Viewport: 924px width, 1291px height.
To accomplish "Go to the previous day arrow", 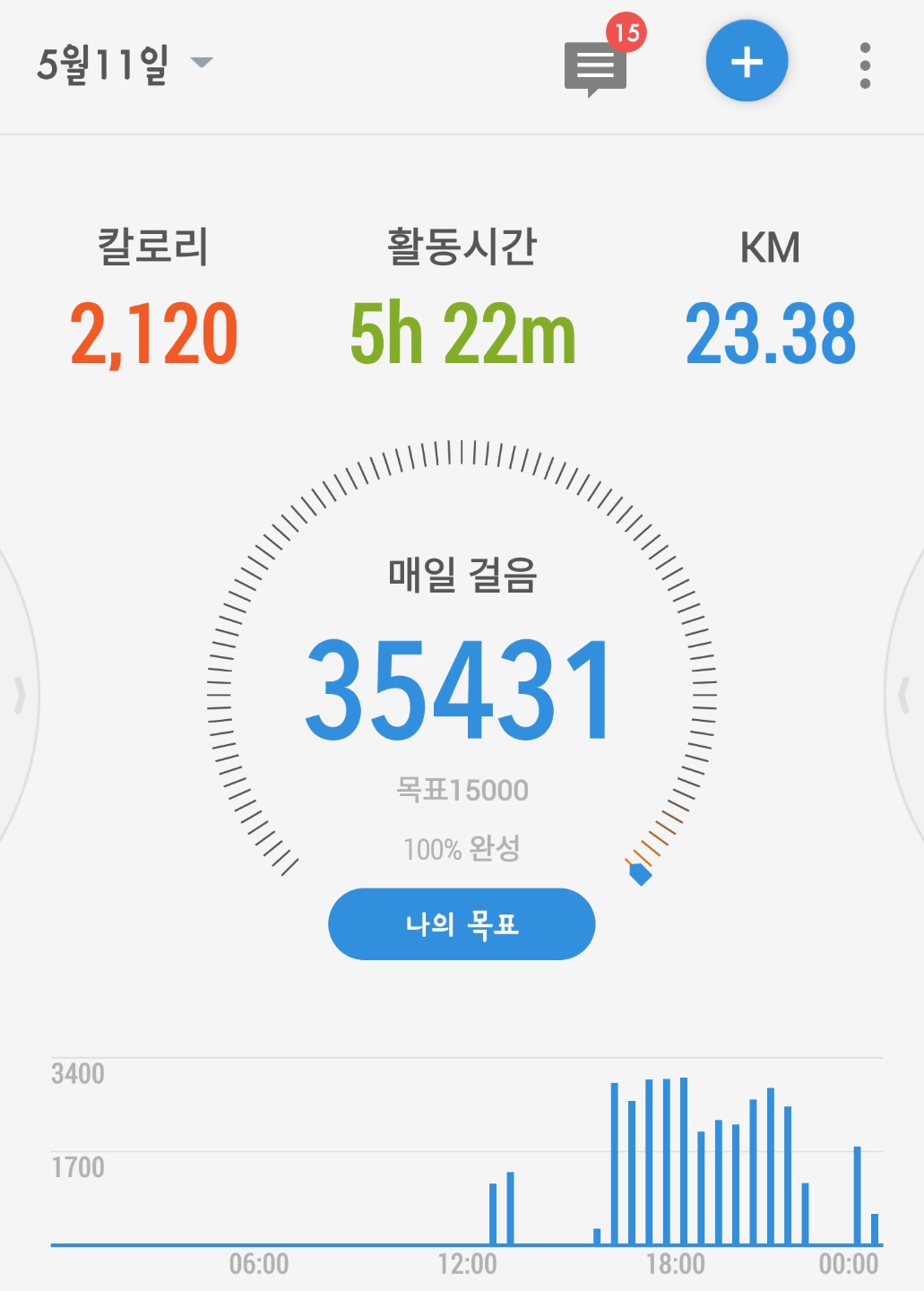I will point(19,696).
